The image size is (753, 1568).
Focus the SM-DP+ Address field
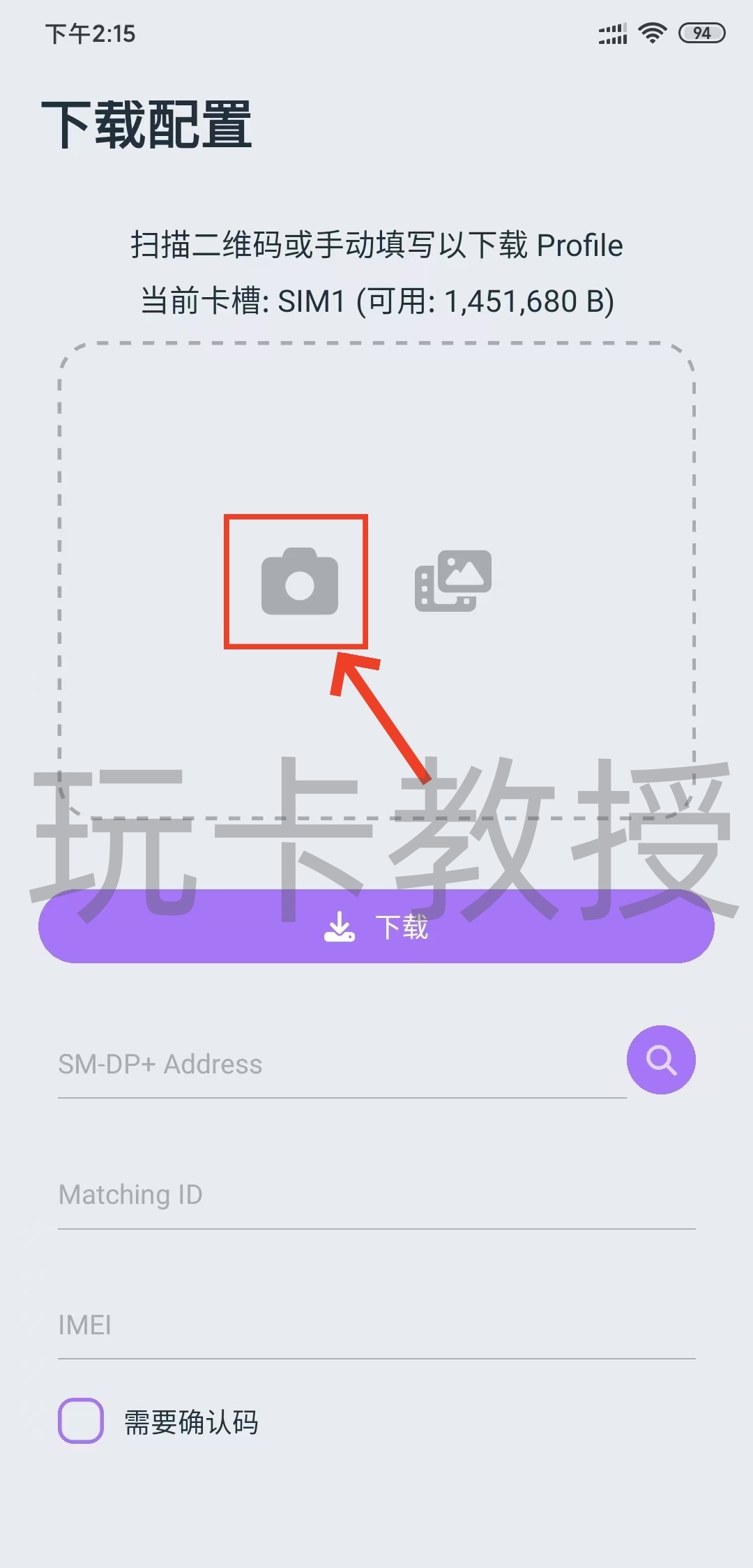coord(342,1065)
